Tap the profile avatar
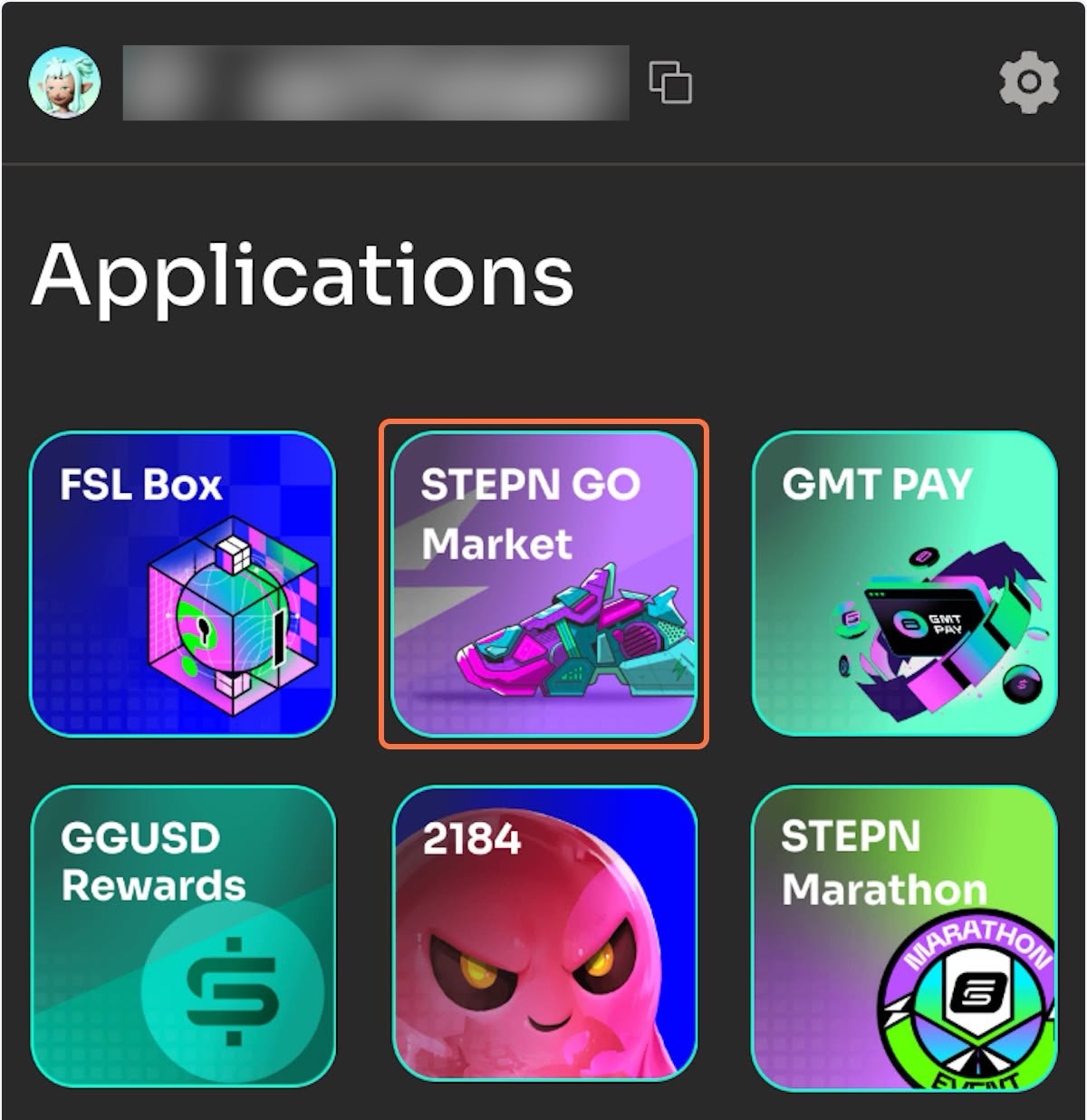The width and height of the screenshot is (1087, 1120). [65, 82]
